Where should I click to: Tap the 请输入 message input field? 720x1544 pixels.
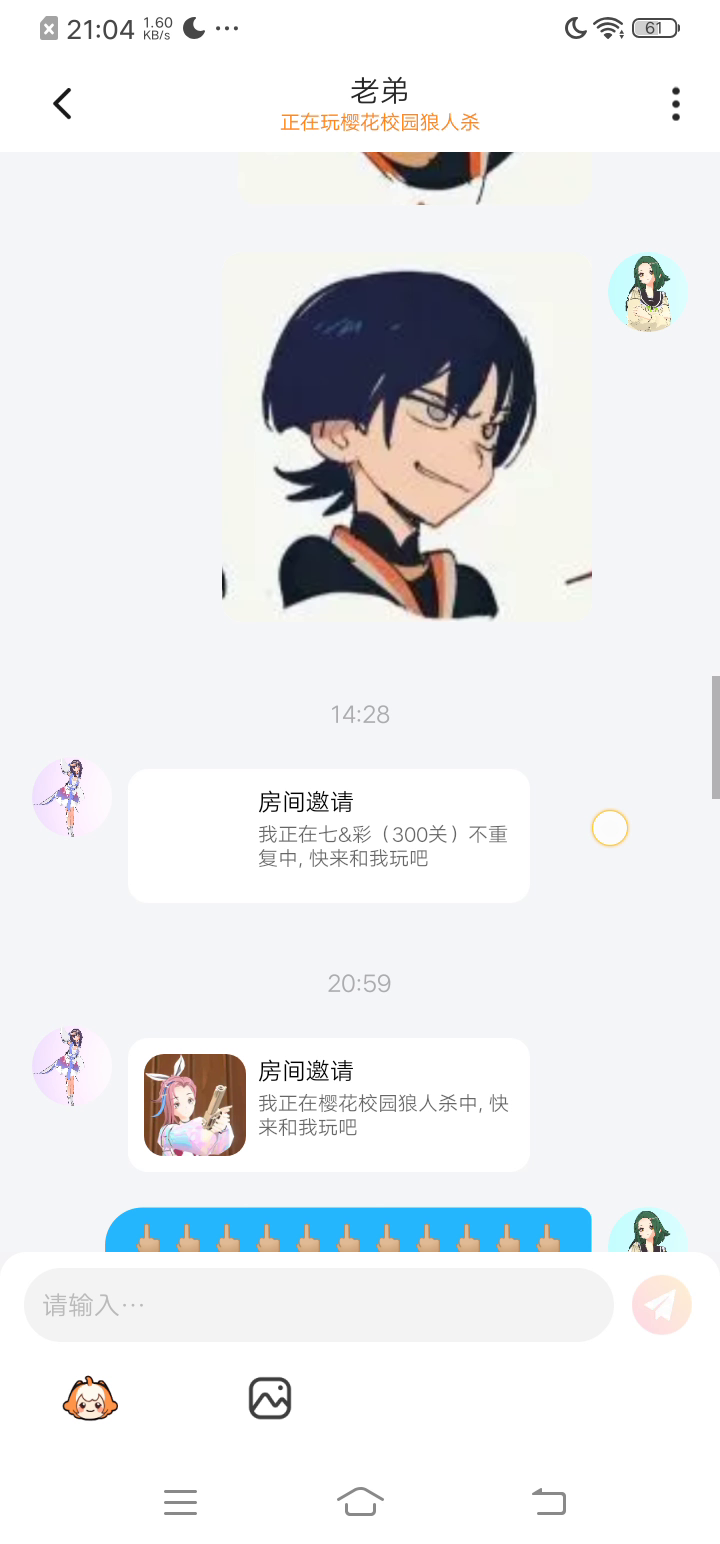318,1305
